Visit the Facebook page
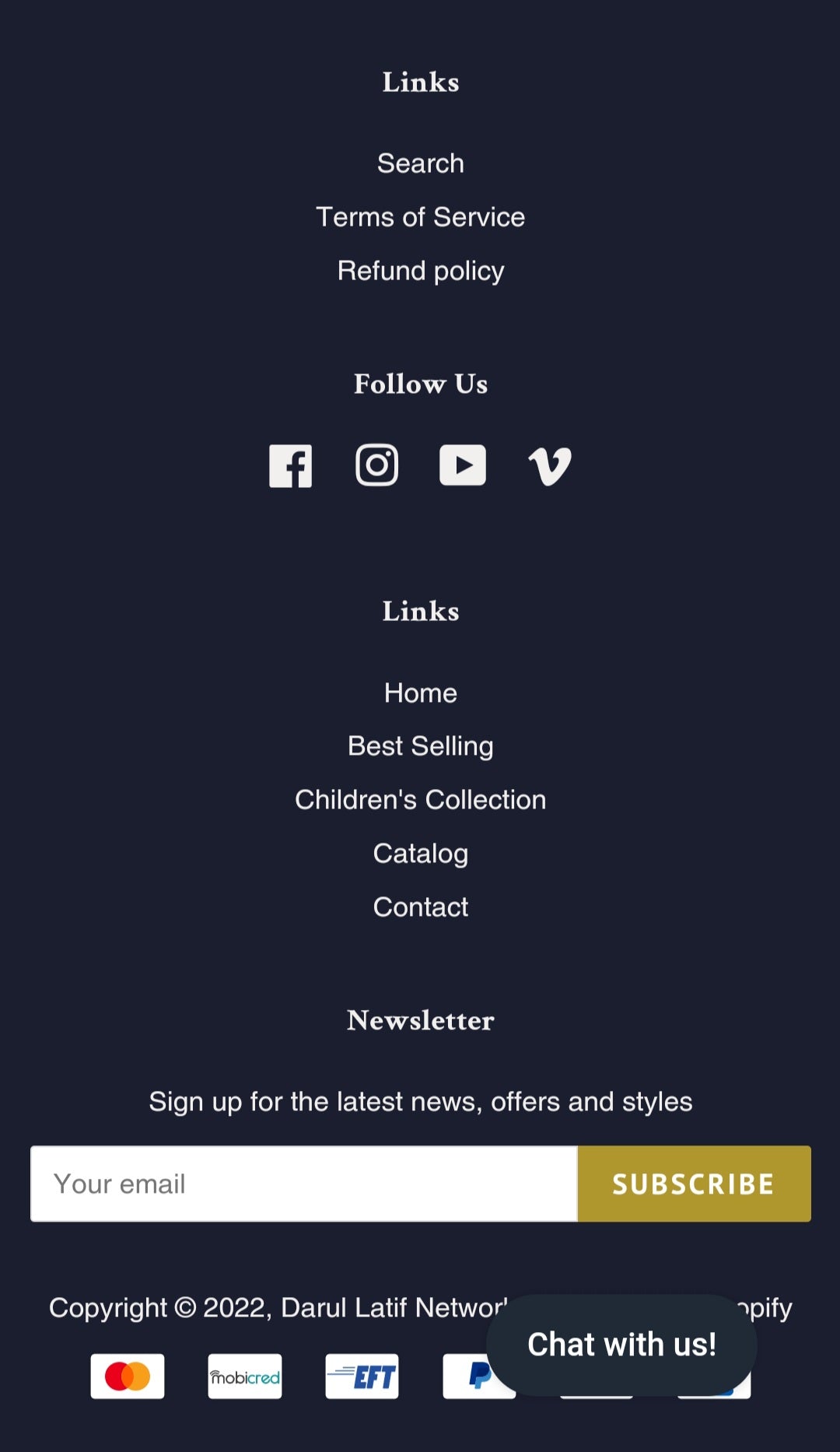This screenshot has height=1452, width=840. [291, 465]
